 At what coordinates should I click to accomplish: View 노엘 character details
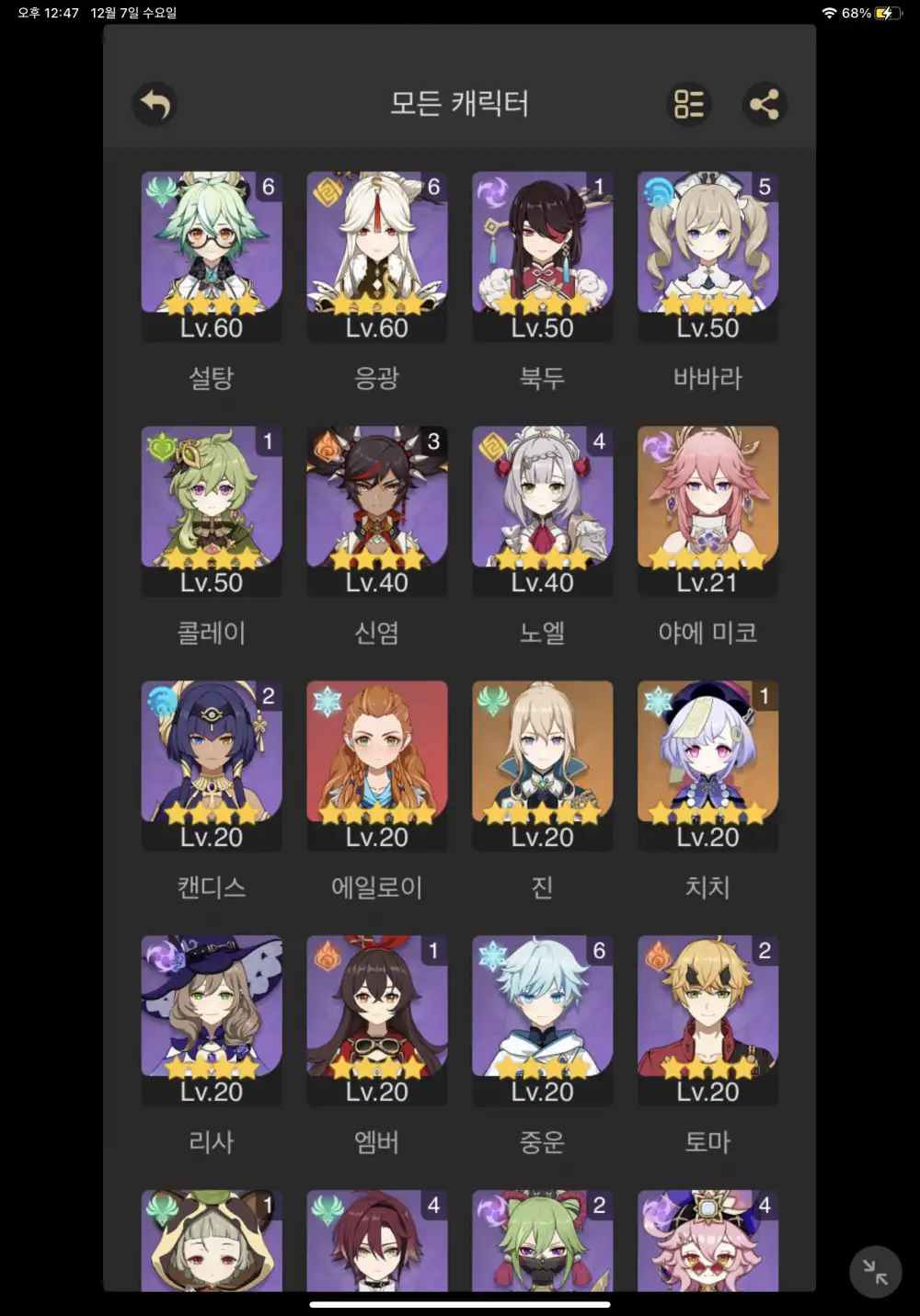tap(543, 510)
